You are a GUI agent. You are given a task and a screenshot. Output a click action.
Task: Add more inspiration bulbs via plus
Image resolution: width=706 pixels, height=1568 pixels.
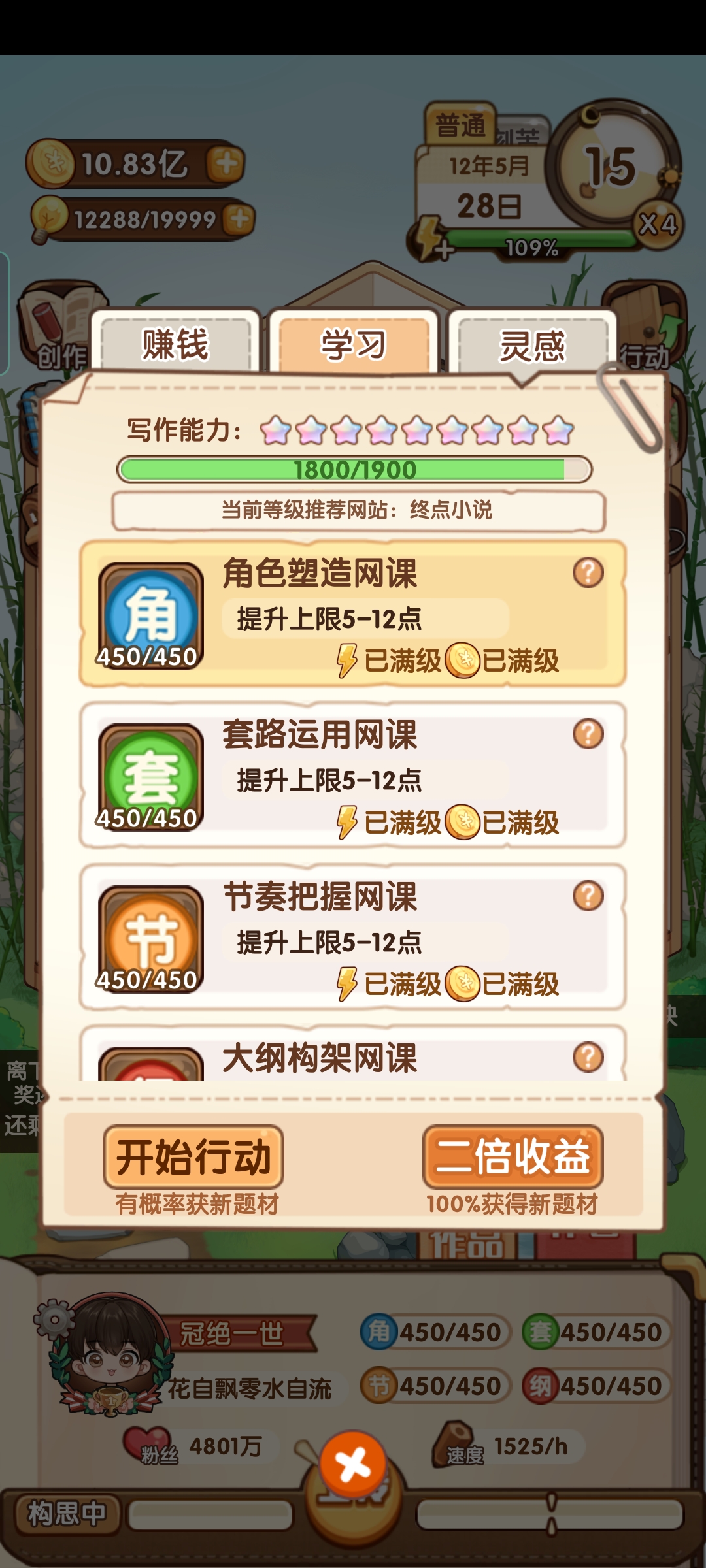click(x=239, y=219)
